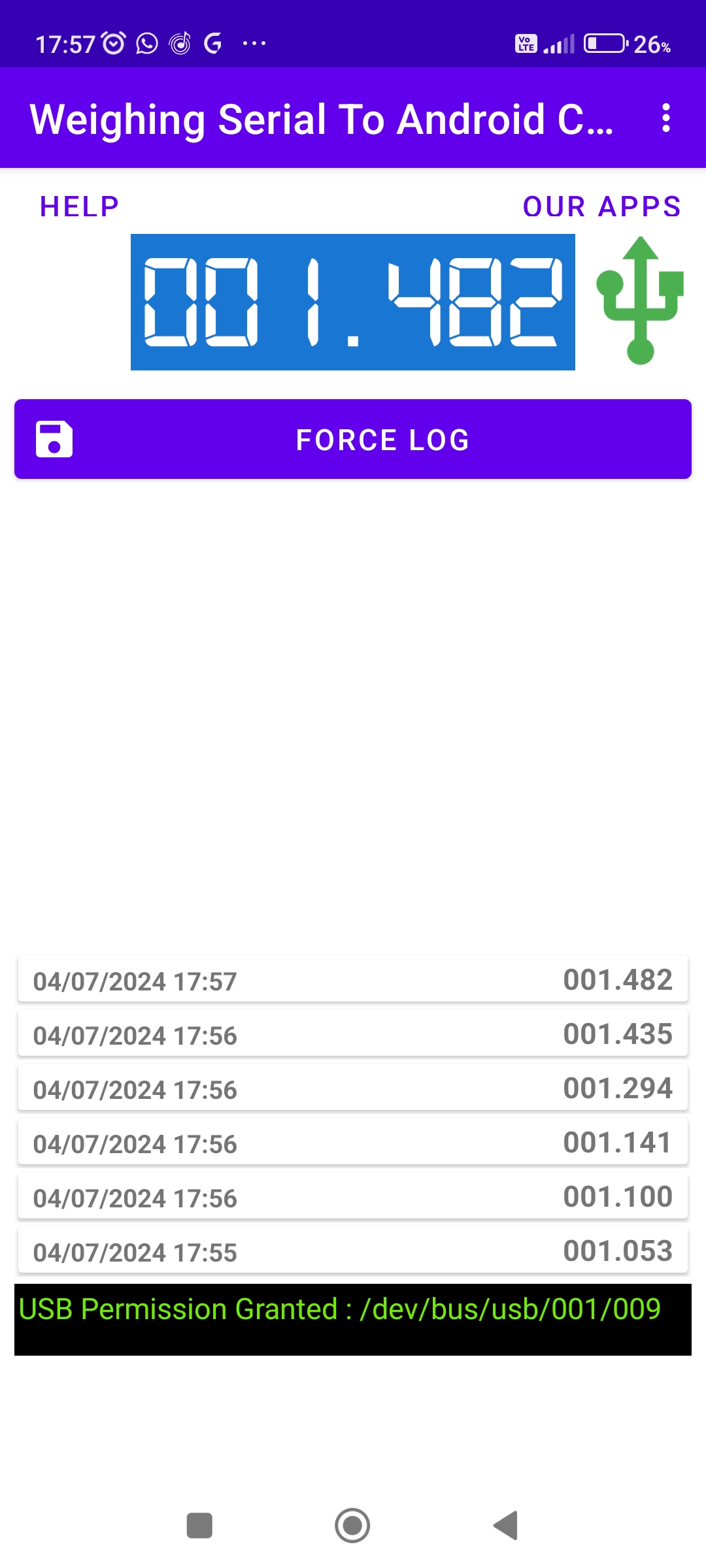Select the log entry reading 001.100

353,1196
